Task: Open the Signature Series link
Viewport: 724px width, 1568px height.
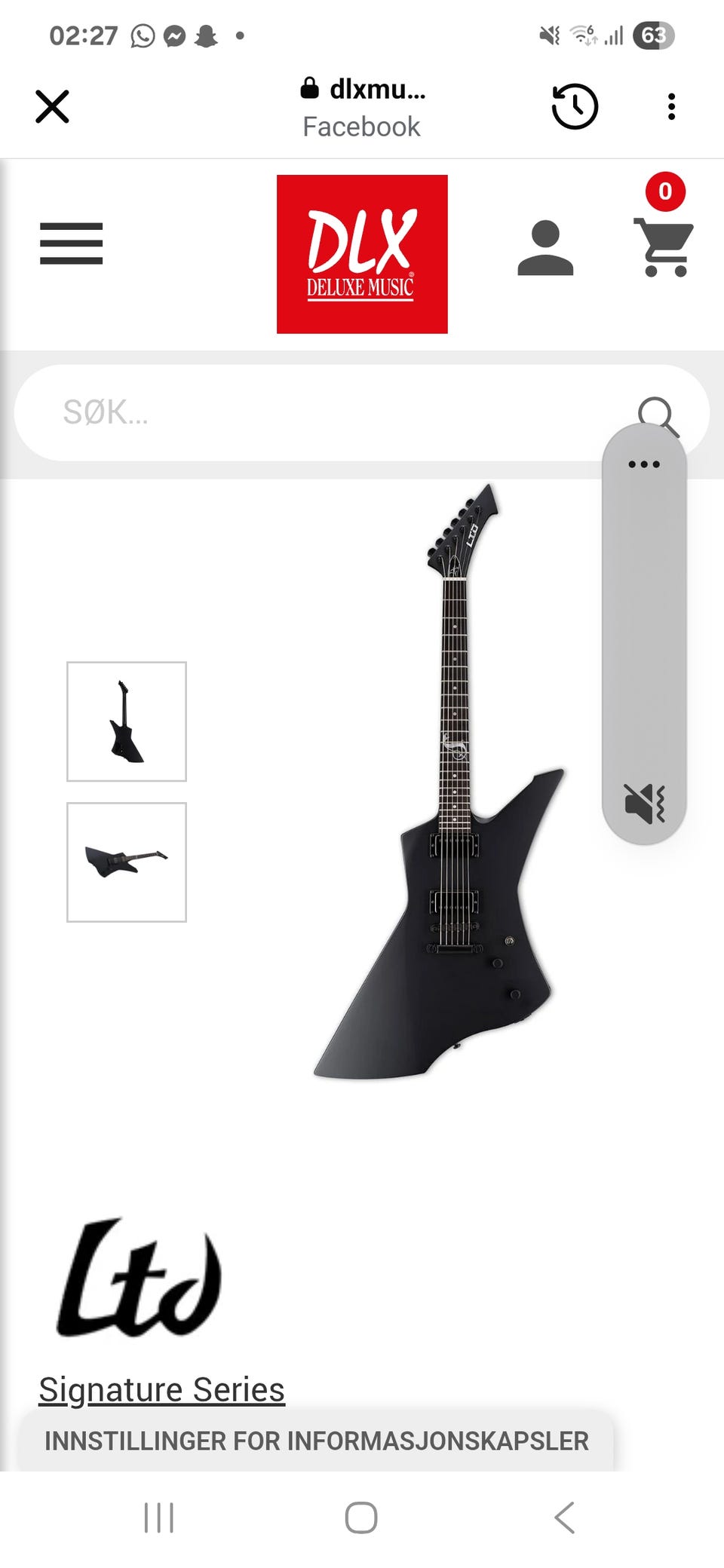Action: tap(161, 1389)
